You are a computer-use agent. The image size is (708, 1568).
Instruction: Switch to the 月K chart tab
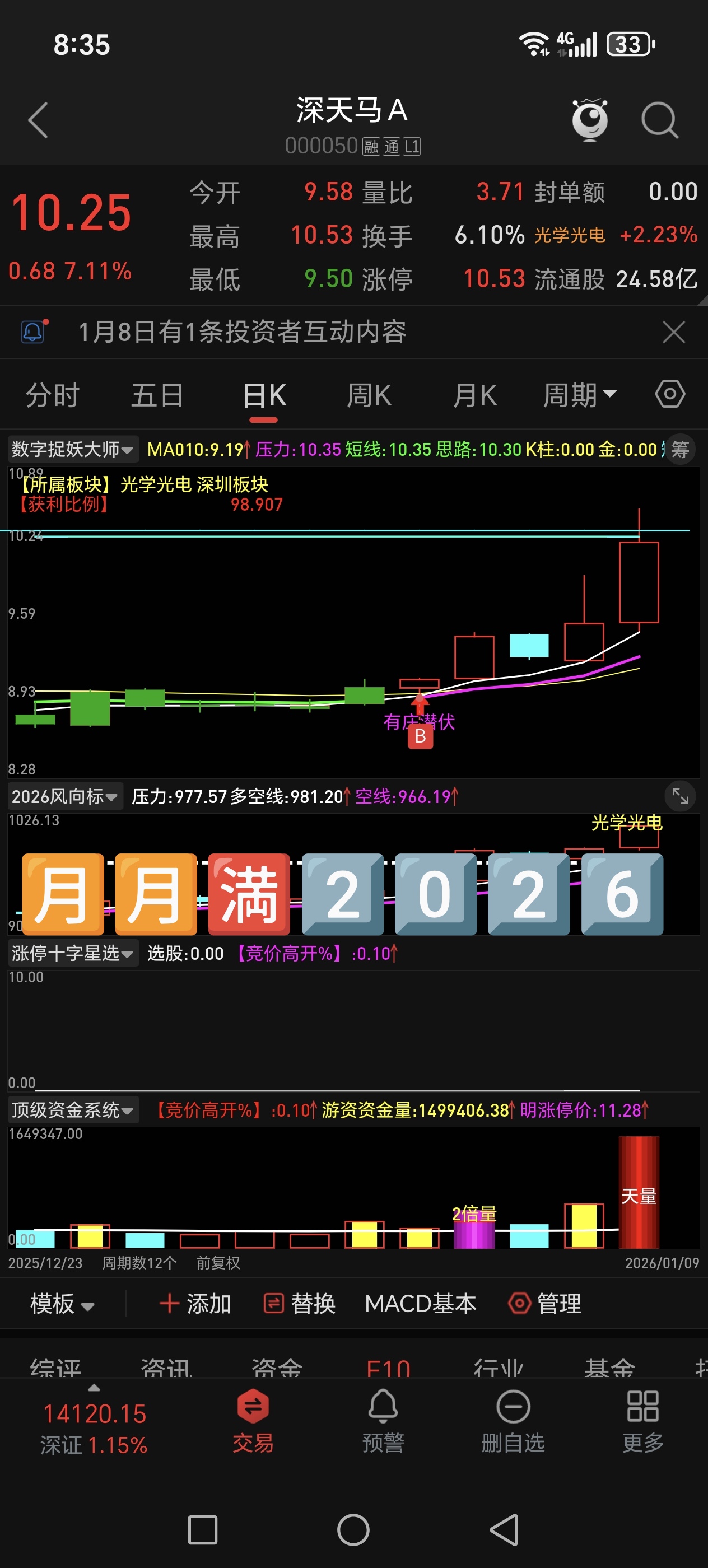[474, 396]
